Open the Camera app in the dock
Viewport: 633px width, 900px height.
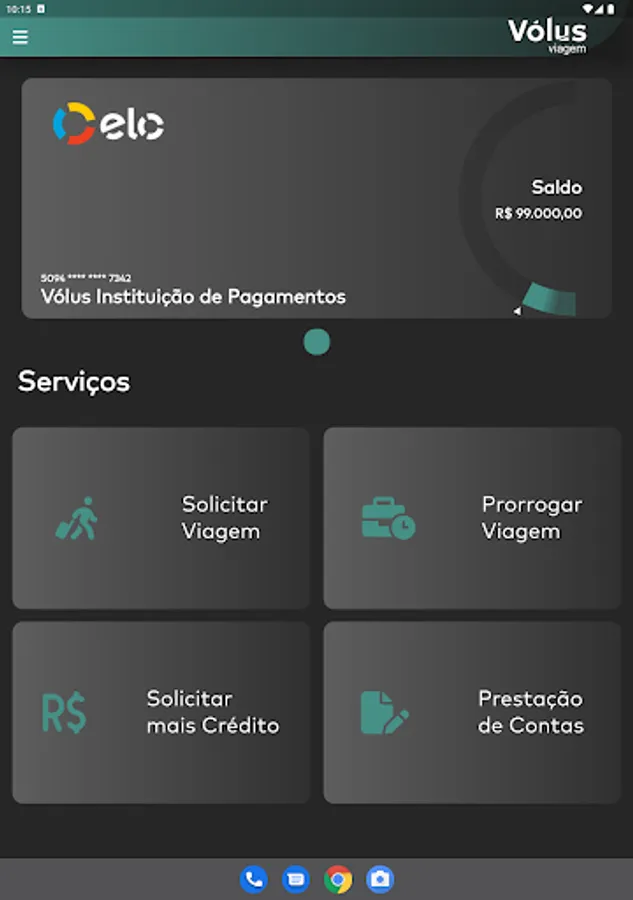click(x=380, y=879)
